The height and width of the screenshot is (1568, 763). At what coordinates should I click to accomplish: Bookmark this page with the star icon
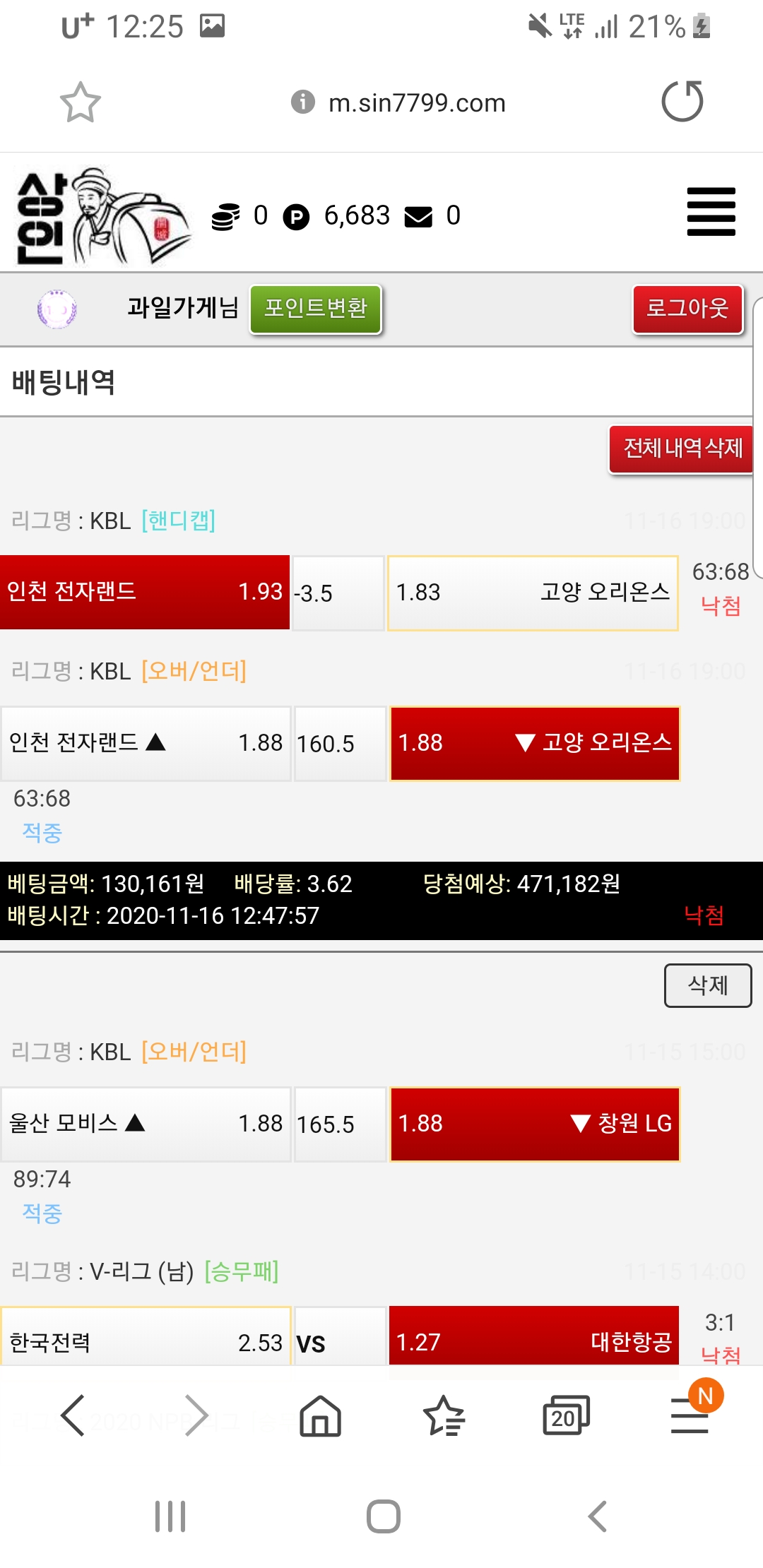(x=80, y=102)
